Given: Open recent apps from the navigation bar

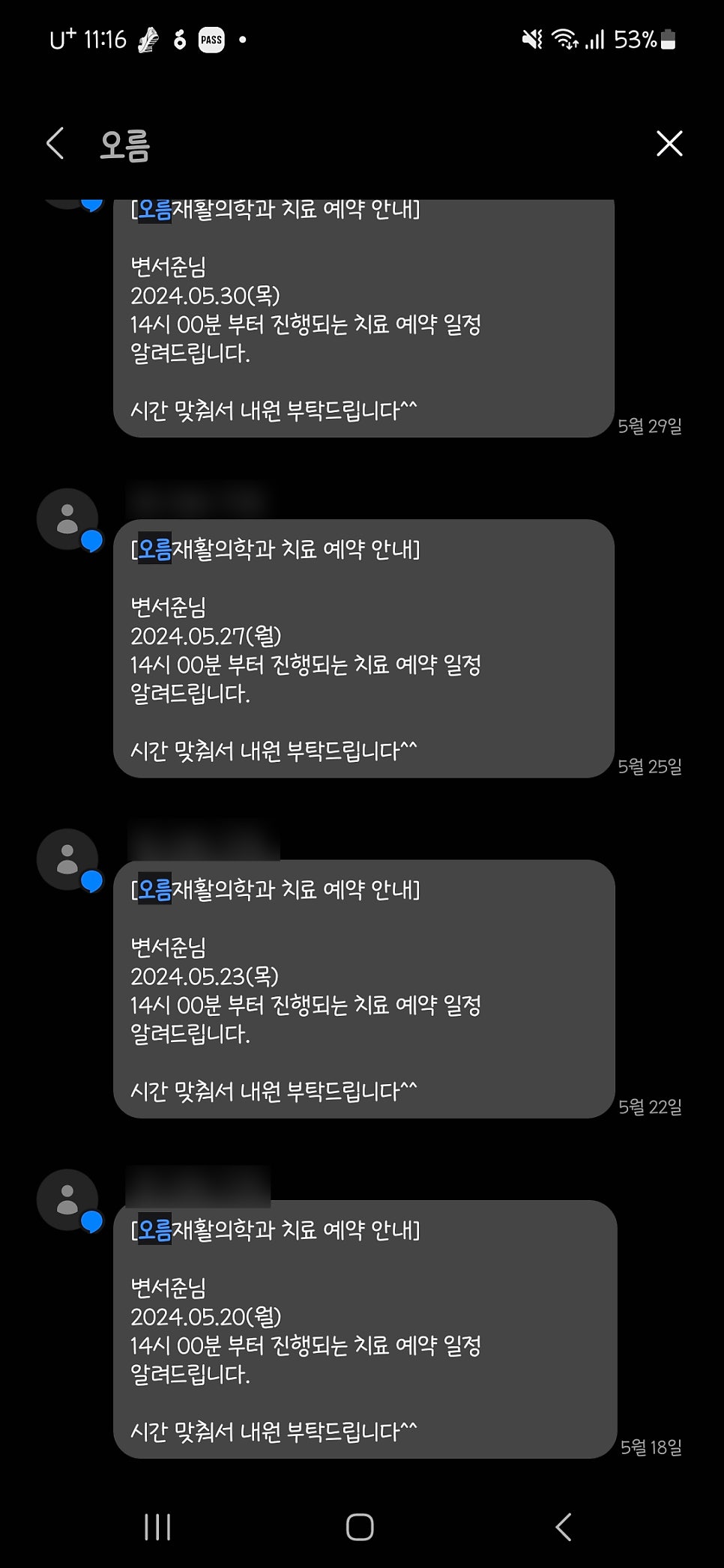Looking at the screenshot, I should click(x=157, y=1526).
